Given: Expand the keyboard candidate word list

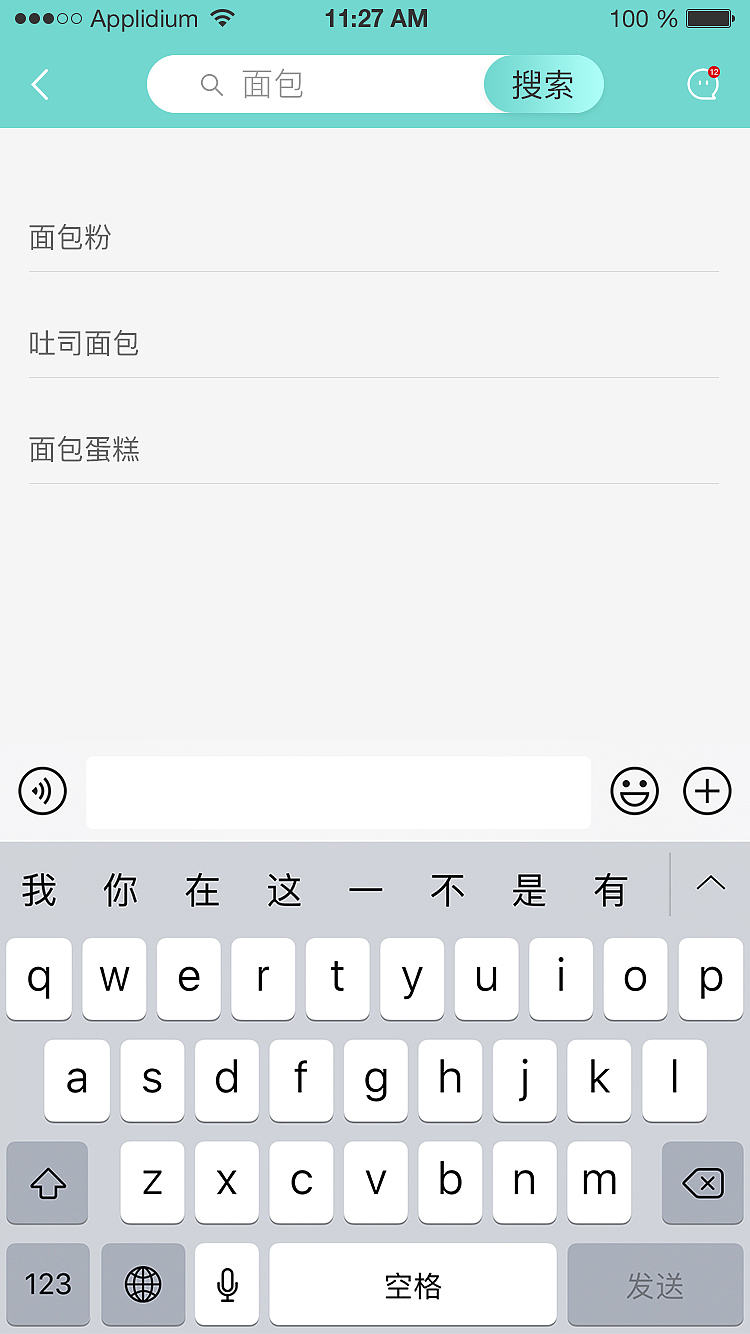Looking at the screenshot, I should pos(710,884).
